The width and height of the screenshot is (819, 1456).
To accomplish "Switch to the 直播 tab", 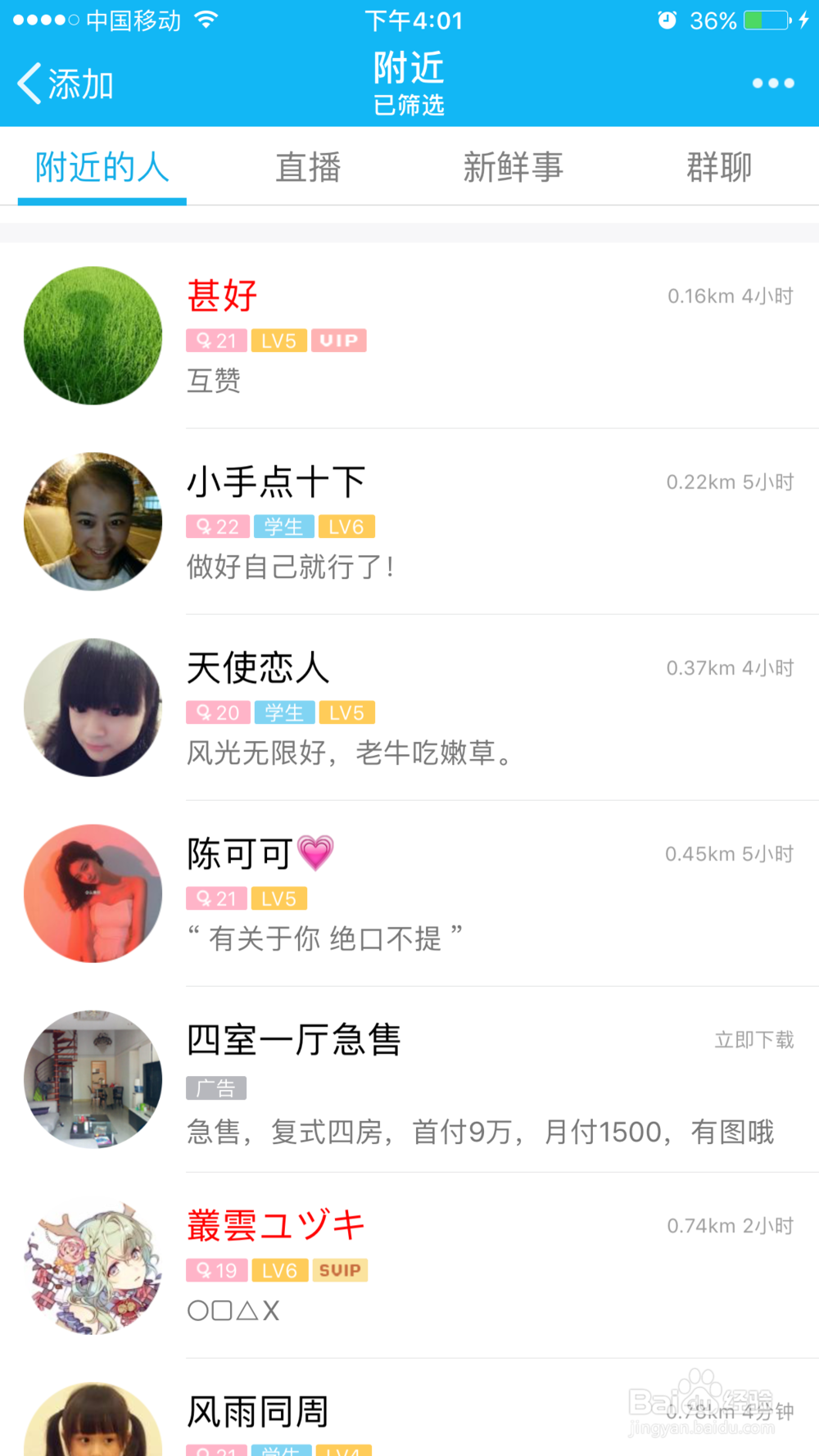I will pos(308,168).
